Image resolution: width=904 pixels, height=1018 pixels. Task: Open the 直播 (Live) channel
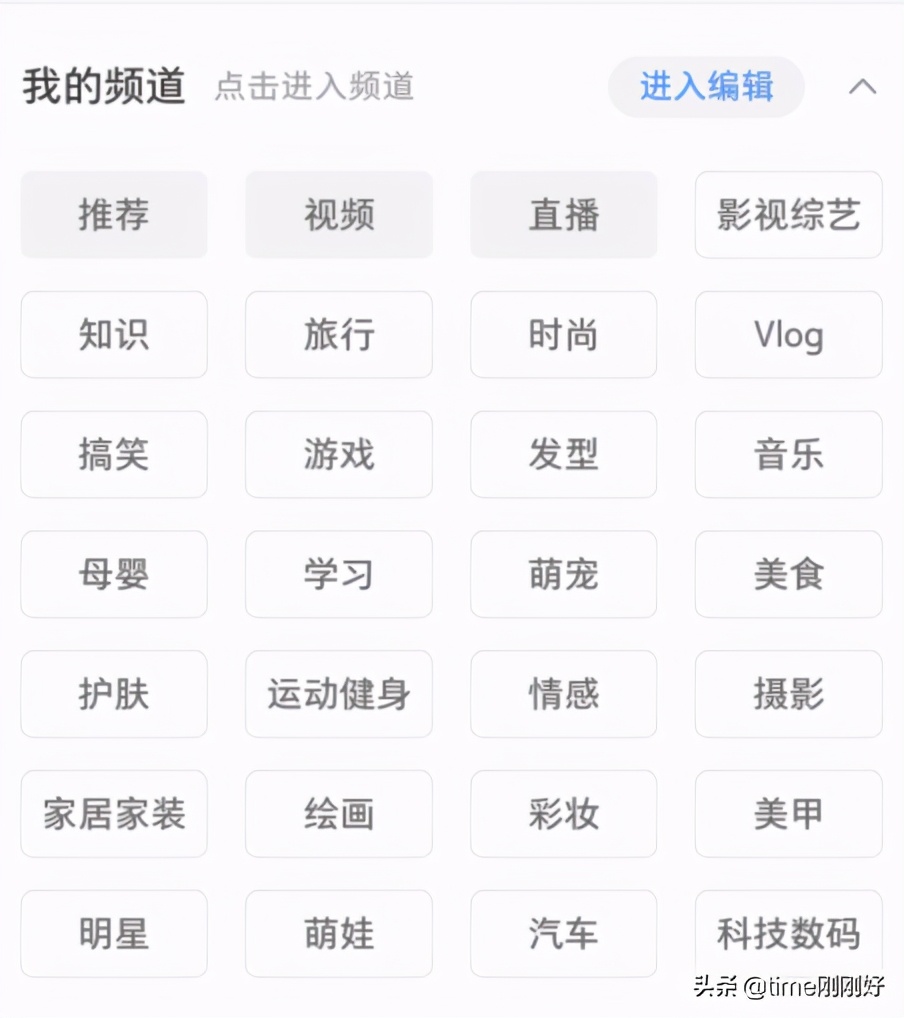(563, 214)
